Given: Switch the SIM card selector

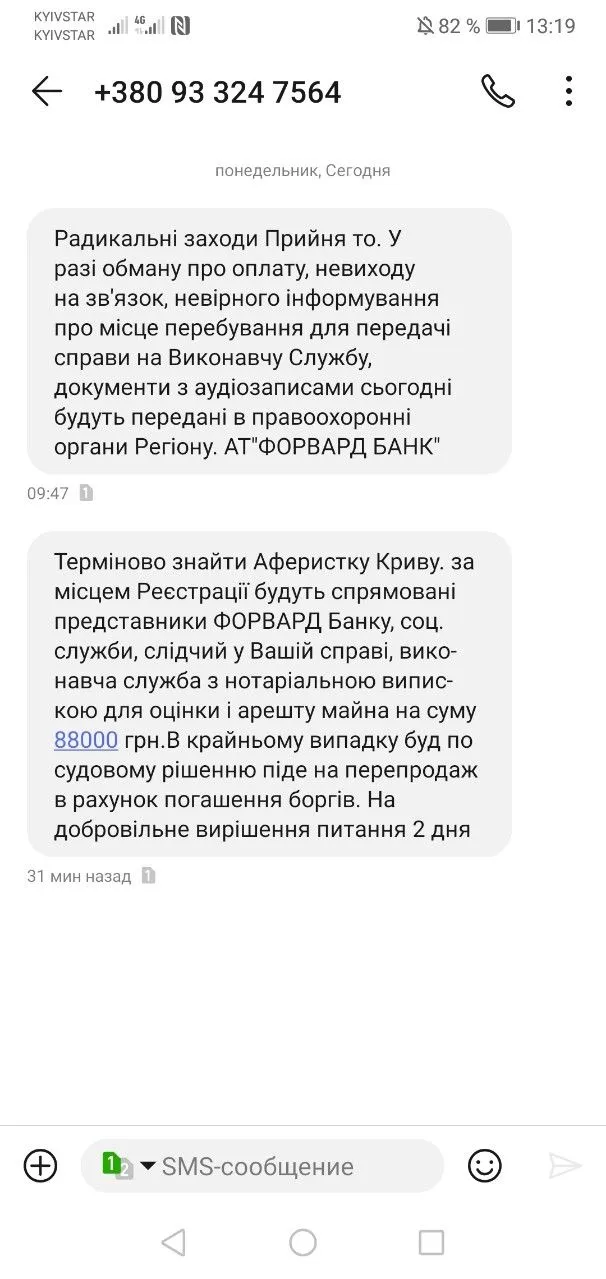Looking at the screenshot, I should [x=128, y=1165].
